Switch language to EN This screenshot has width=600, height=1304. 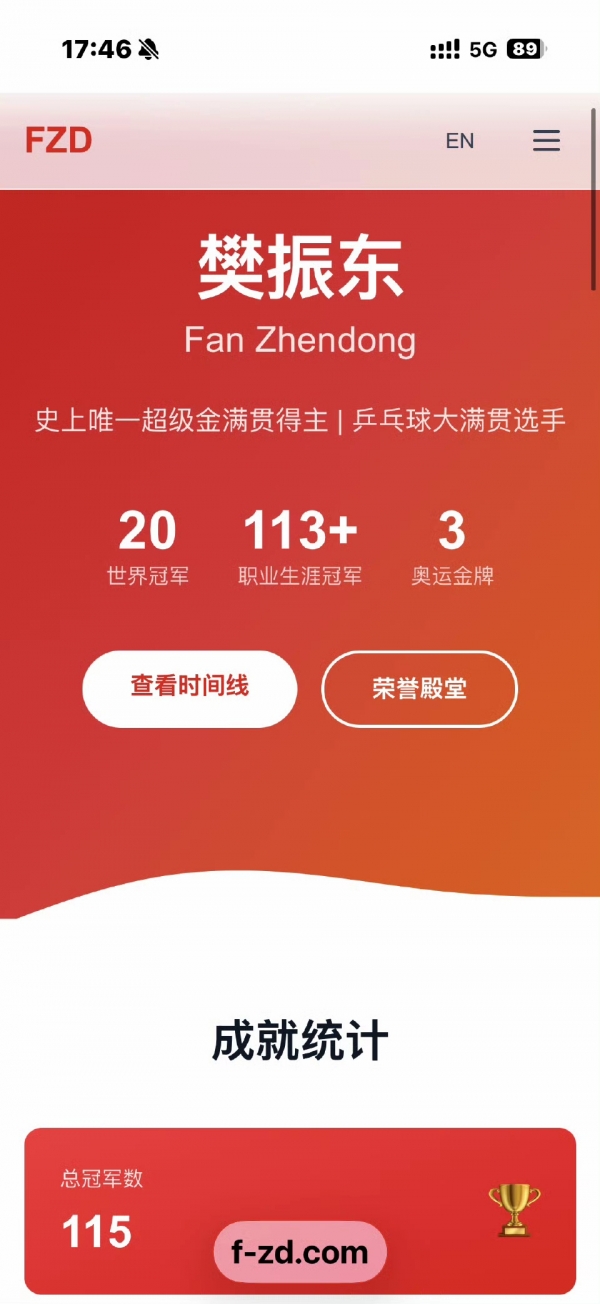pyautogui.click(x=460, y=141)
